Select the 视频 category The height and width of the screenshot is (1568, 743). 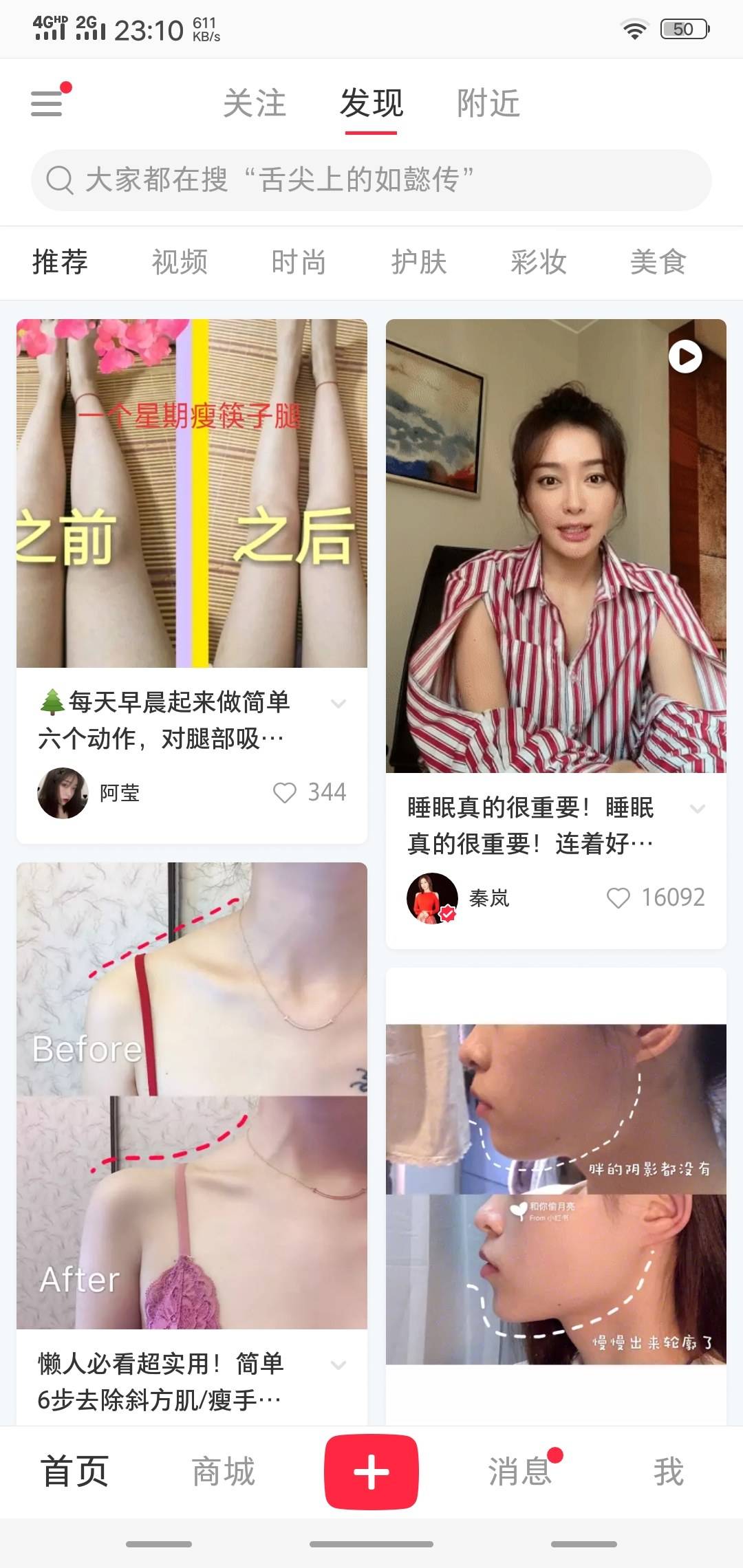180,262
